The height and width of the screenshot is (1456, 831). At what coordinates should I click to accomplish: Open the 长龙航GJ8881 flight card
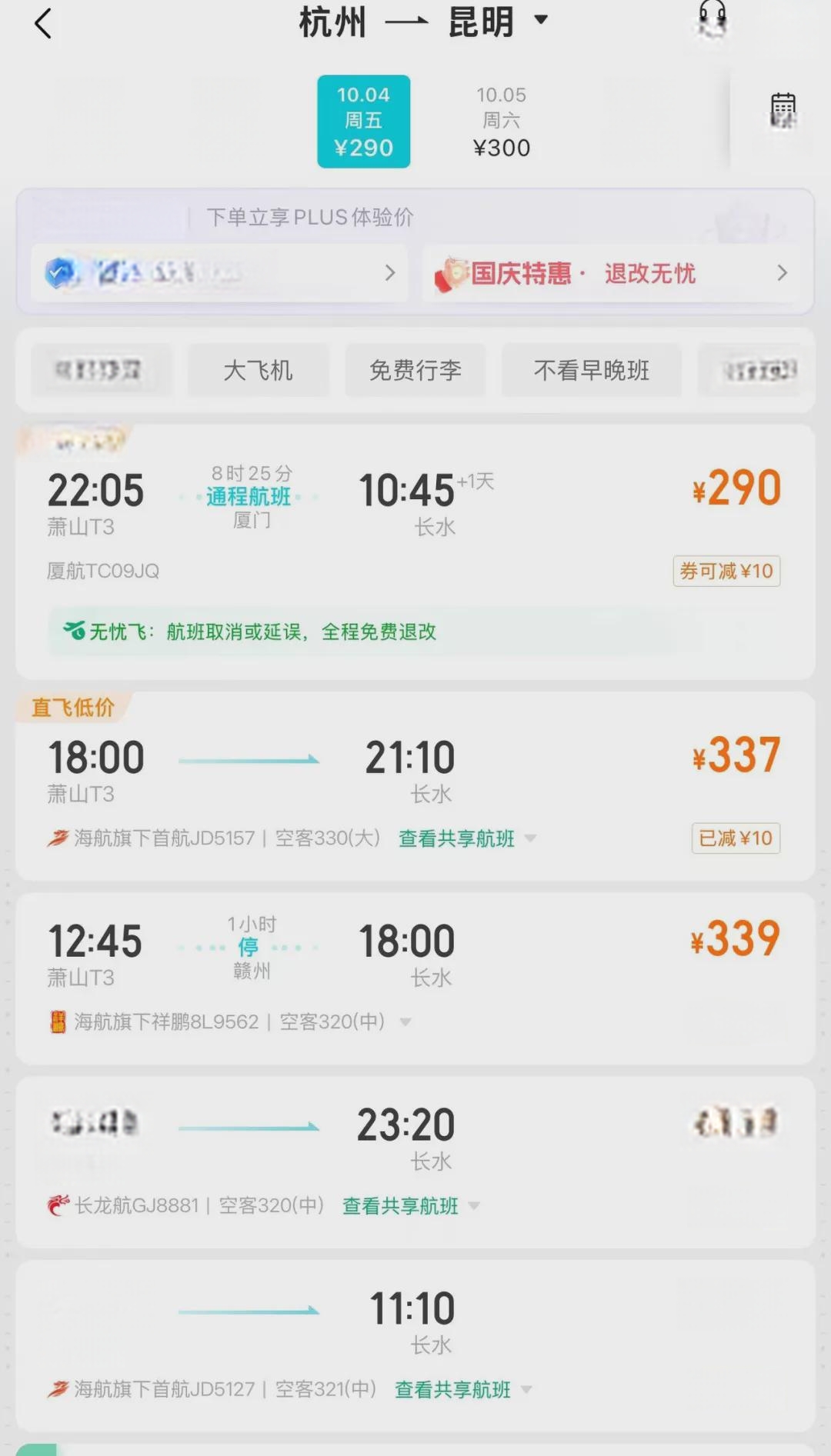click(415, 1162)
